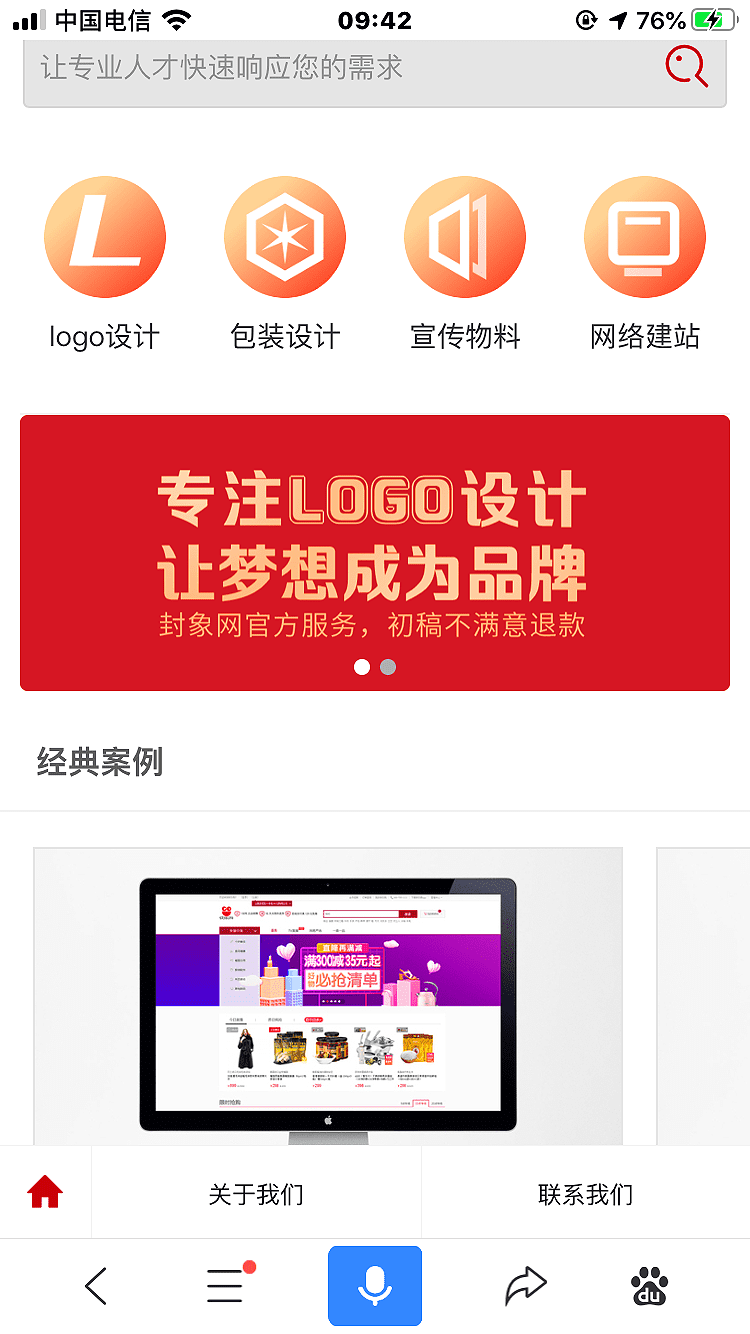Share this page using the arrow icon
The image size is (750, 1334).
[525, 1286]
